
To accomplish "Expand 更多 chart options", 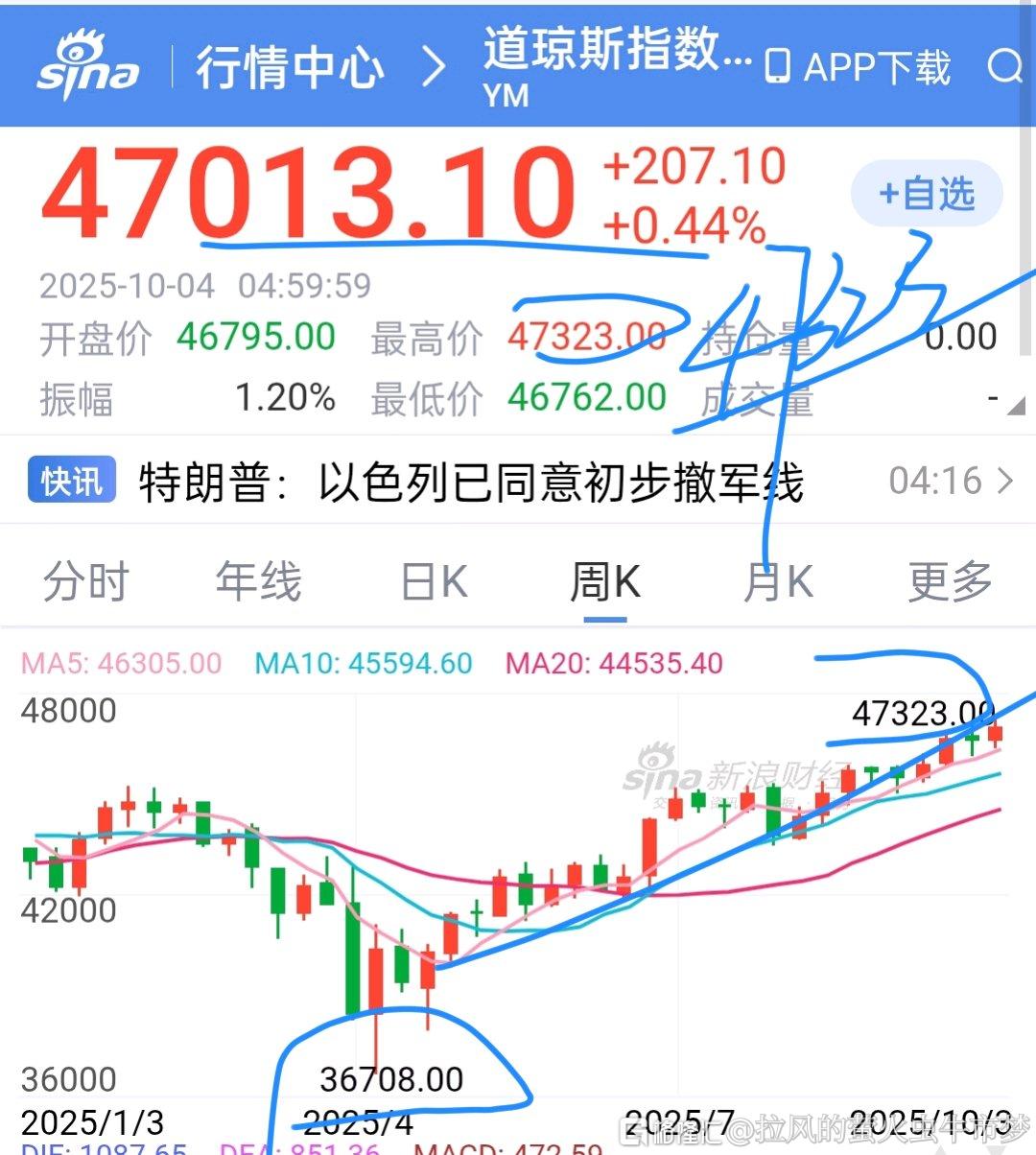I will [x=950, y=581].
